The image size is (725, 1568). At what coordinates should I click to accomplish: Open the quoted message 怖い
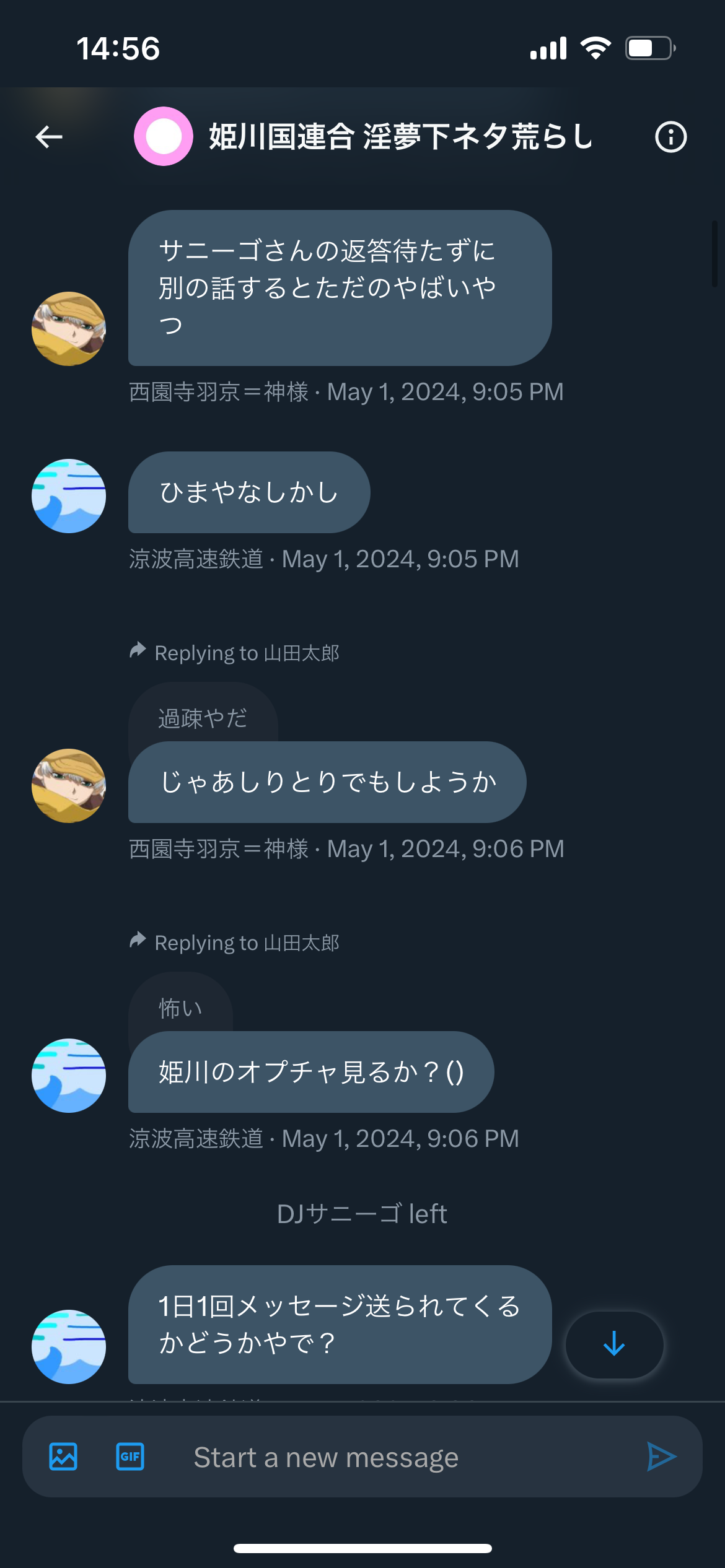180,1003
